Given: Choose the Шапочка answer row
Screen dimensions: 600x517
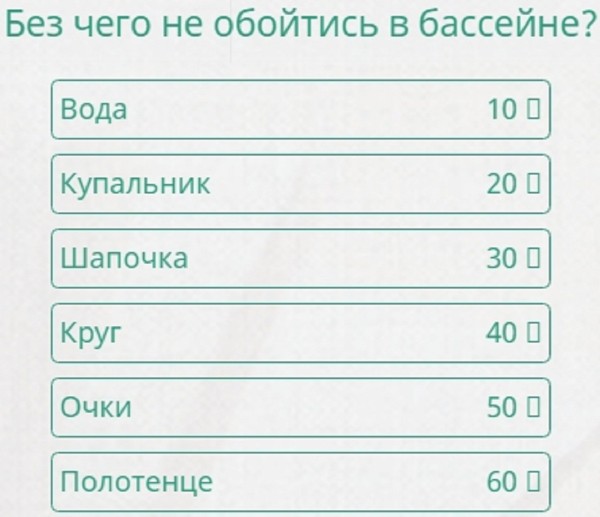Looking at the screenshot, I should 300,258.
